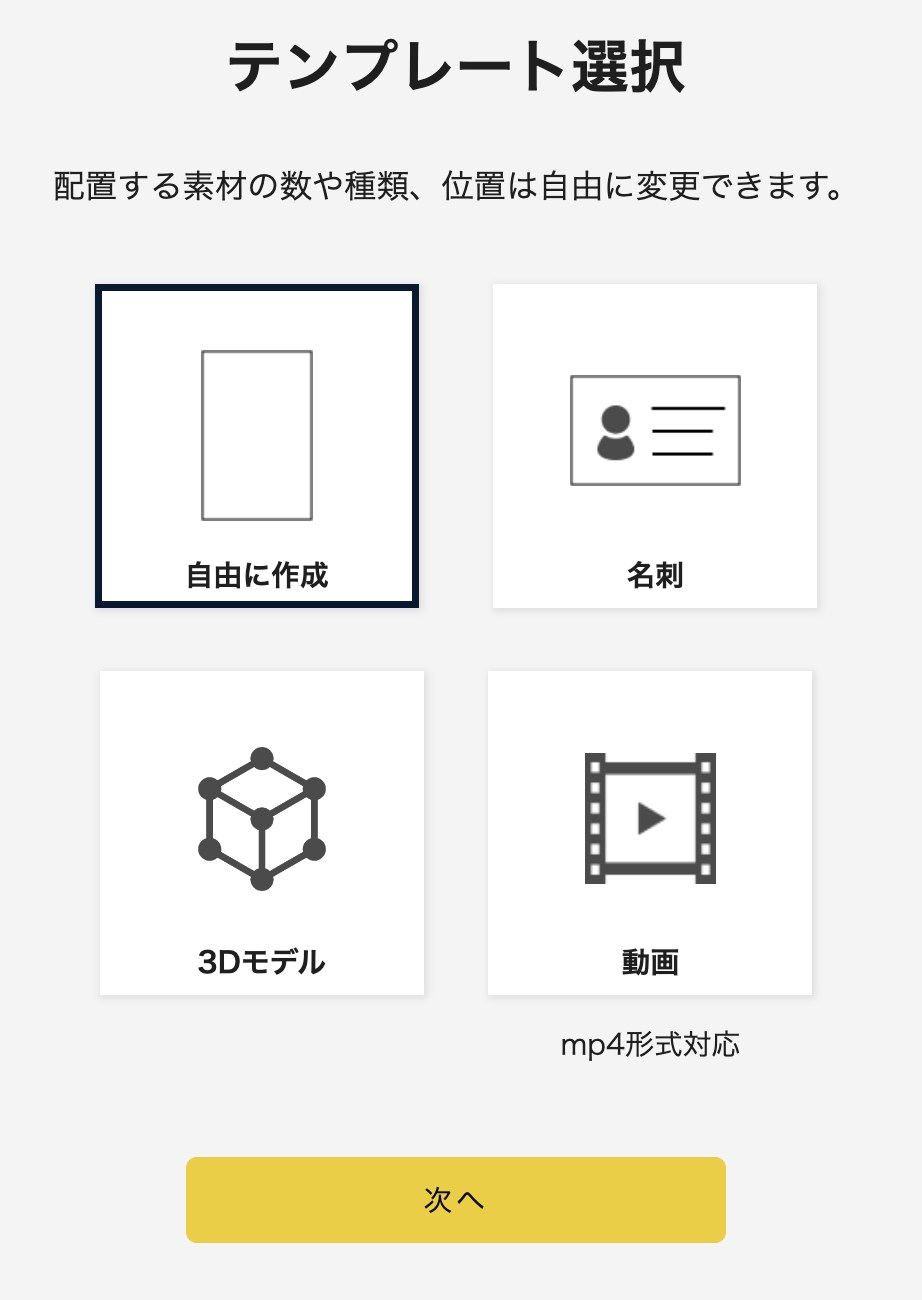This screenshot has width=922, height=1300.
Task: Tap the yellow 次へ button
Action: click(x=455, y=1200)
